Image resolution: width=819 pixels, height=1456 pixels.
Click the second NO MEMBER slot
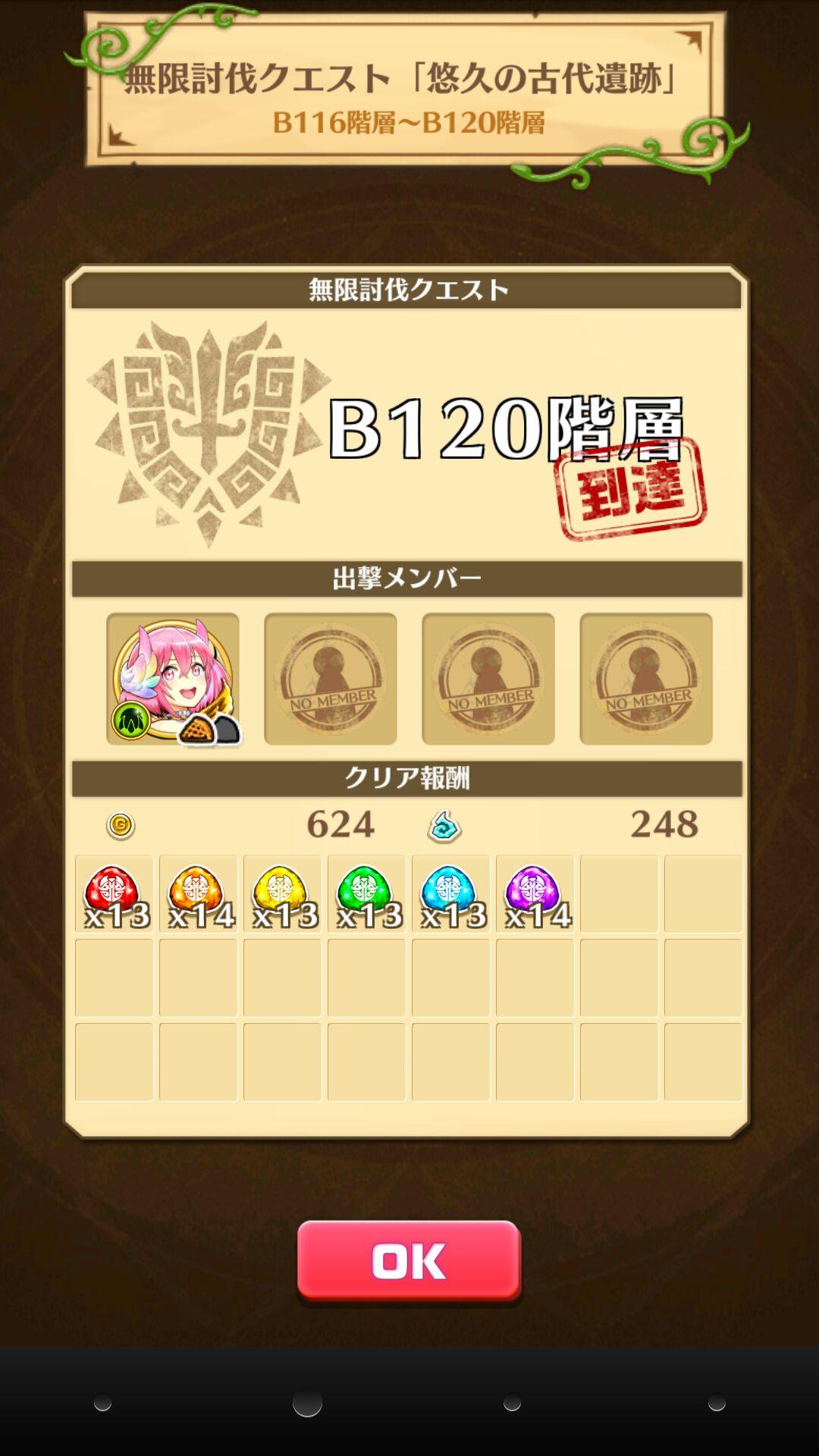330,677
